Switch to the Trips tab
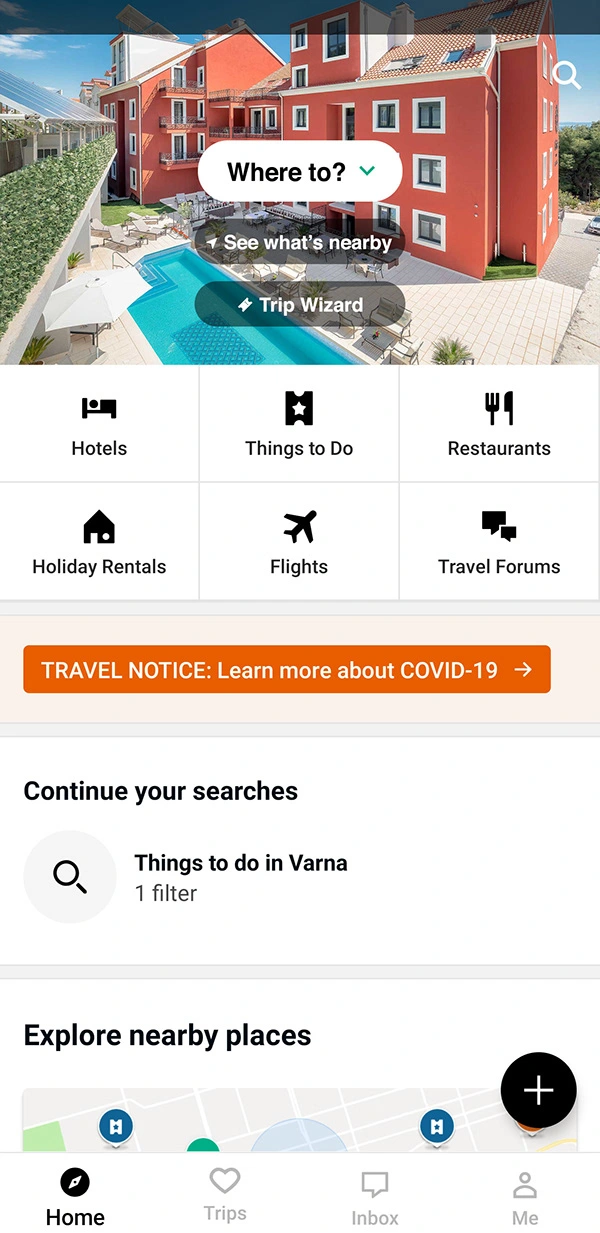 coord(225,1195)
